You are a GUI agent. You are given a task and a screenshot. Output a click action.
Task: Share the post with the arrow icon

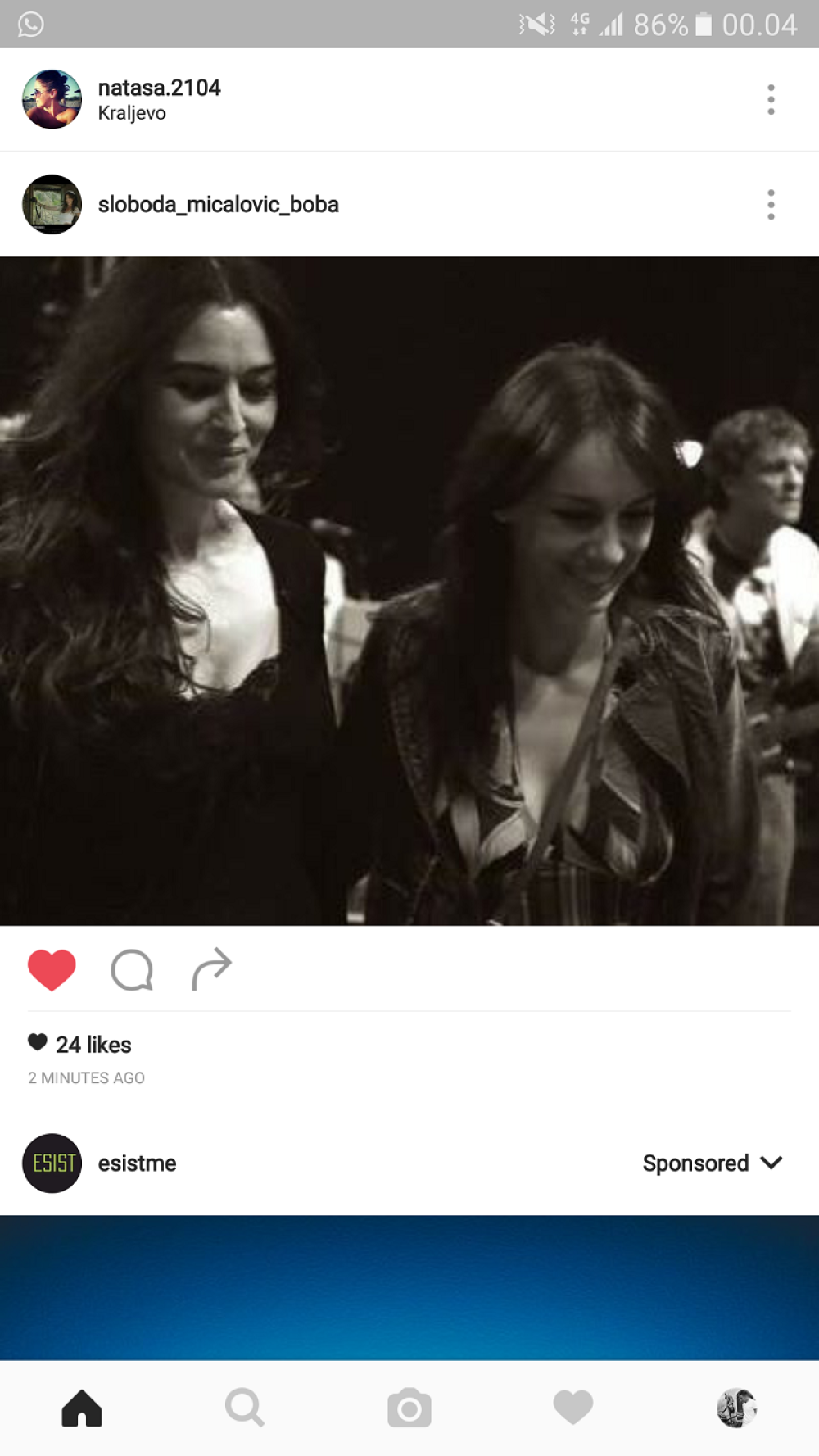point(212,970)
